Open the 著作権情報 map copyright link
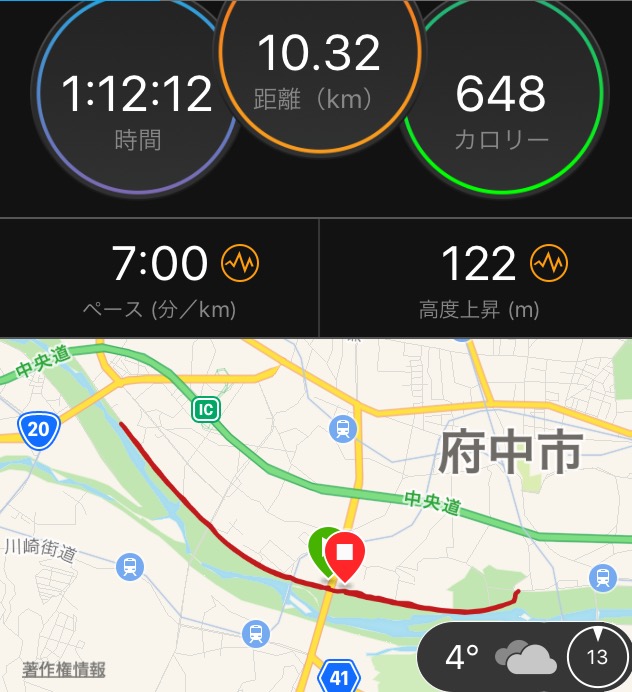Image resolution: width=632 pixels, height=692 pixels. point(64,670)
